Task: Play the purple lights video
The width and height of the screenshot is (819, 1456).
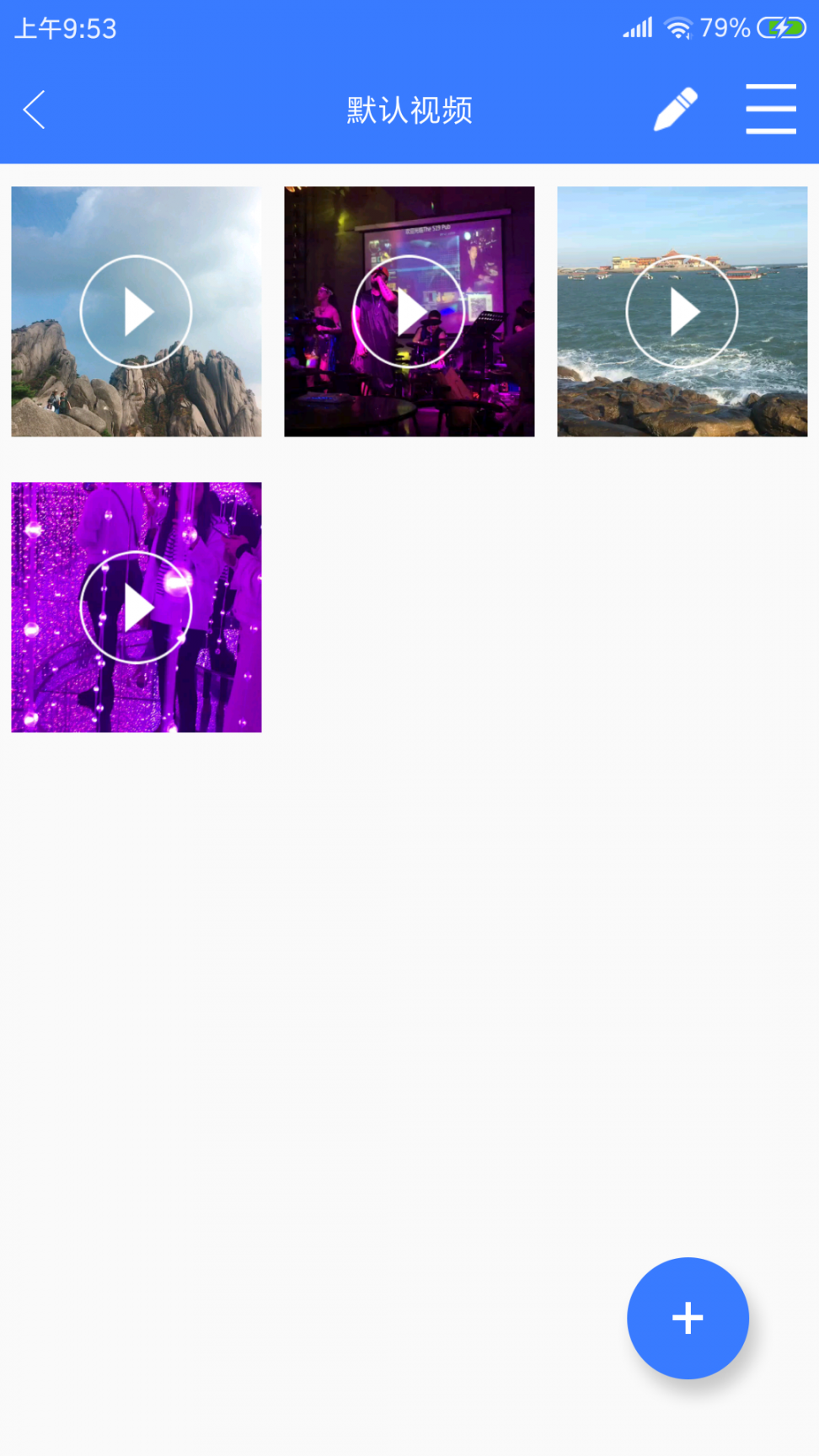Action: pos(136,608)
